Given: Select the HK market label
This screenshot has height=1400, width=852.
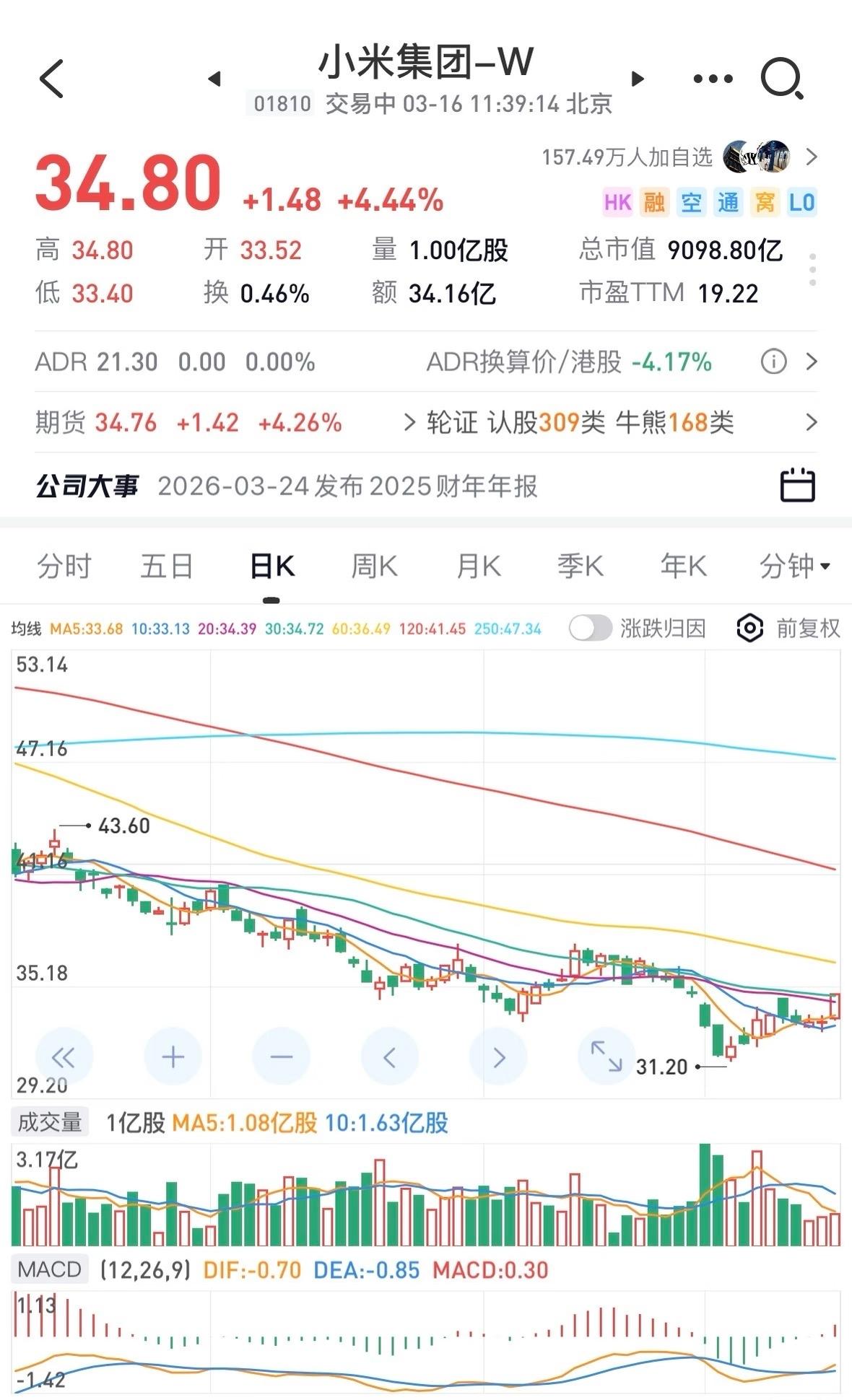Looking at the screenshot, I should pos(617,203).
